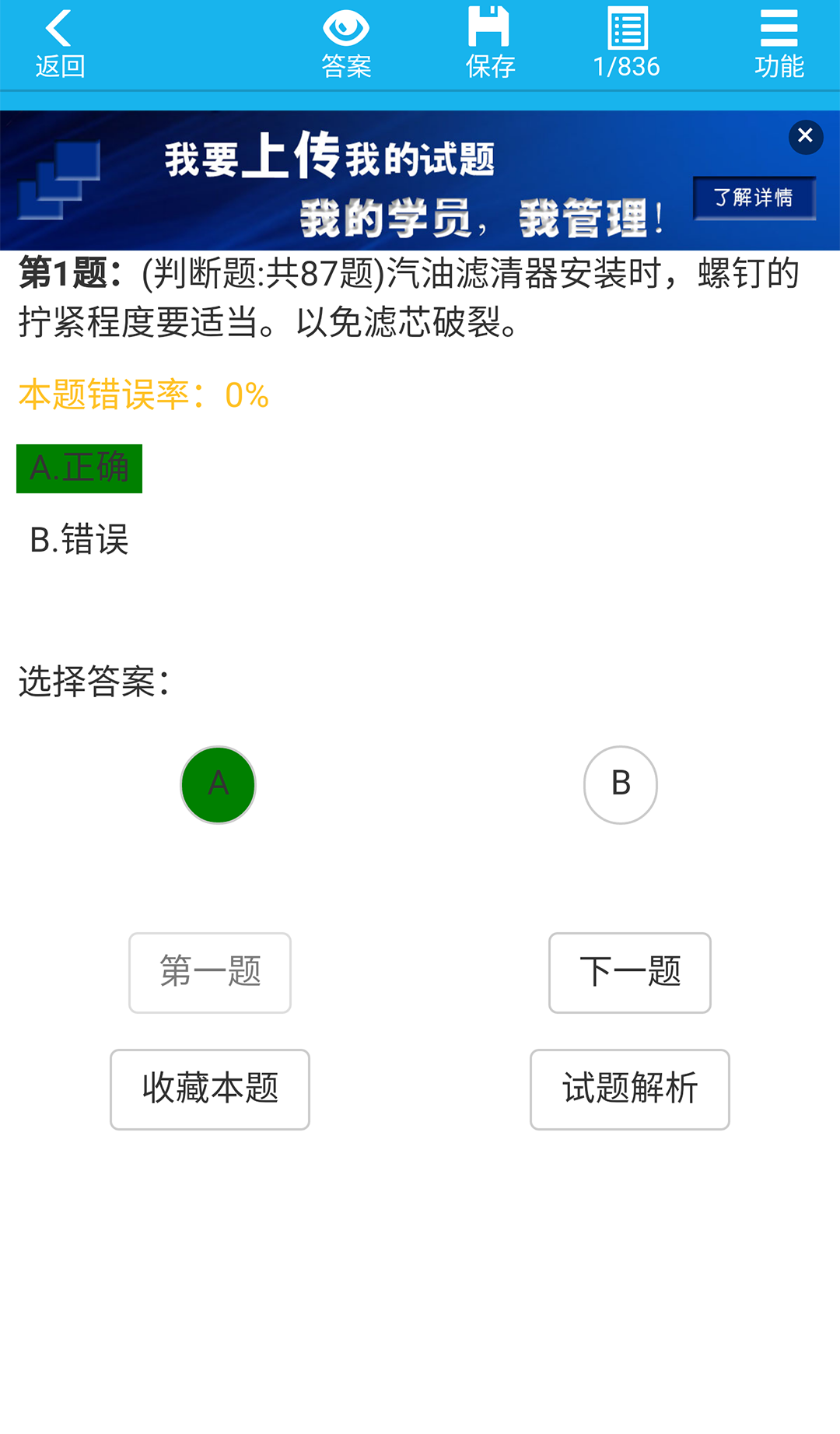Screen dimensions: 840x1434
Task: Select option A.正确
Action: tap(79, 468)
